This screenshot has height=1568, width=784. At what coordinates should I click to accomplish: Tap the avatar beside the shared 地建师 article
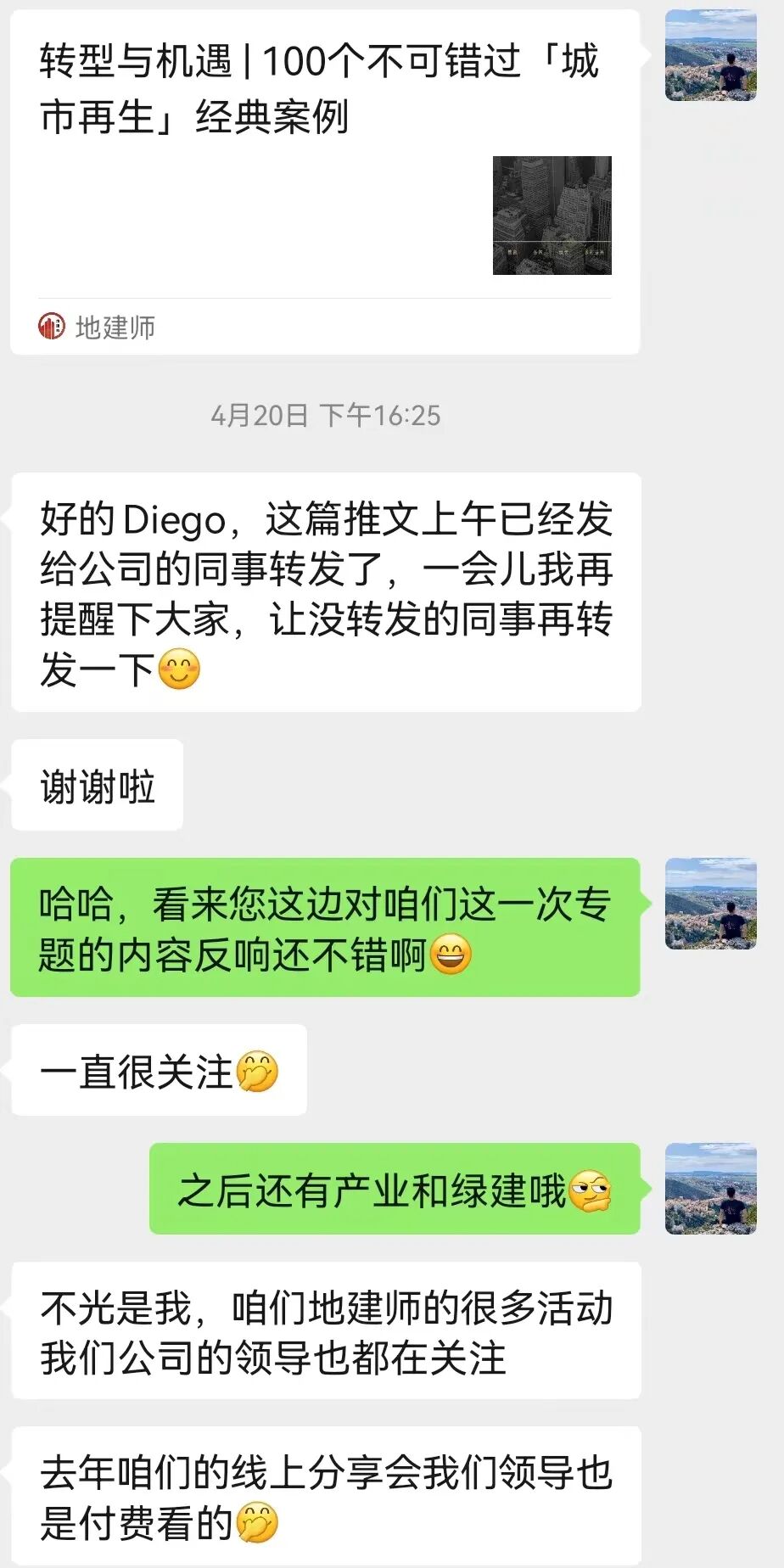click(710, 56)
